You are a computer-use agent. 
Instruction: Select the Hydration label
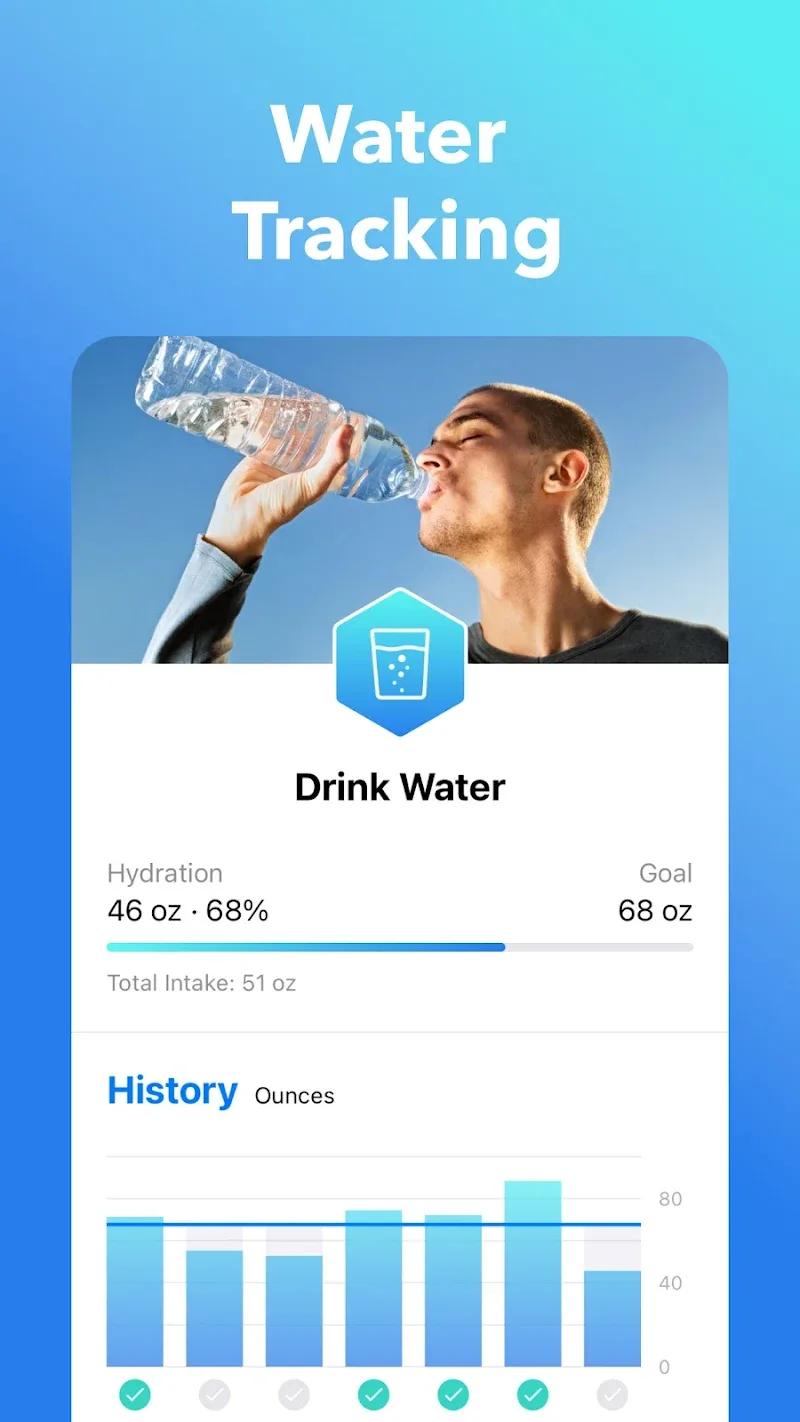[165, 873]
